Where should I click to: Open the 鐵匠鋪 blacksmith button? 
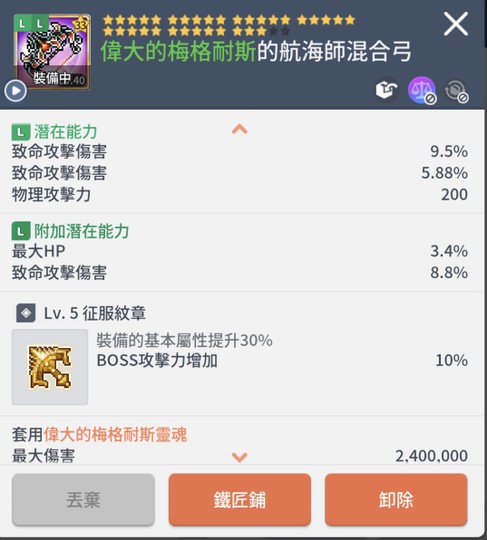[x=240, y=500]
